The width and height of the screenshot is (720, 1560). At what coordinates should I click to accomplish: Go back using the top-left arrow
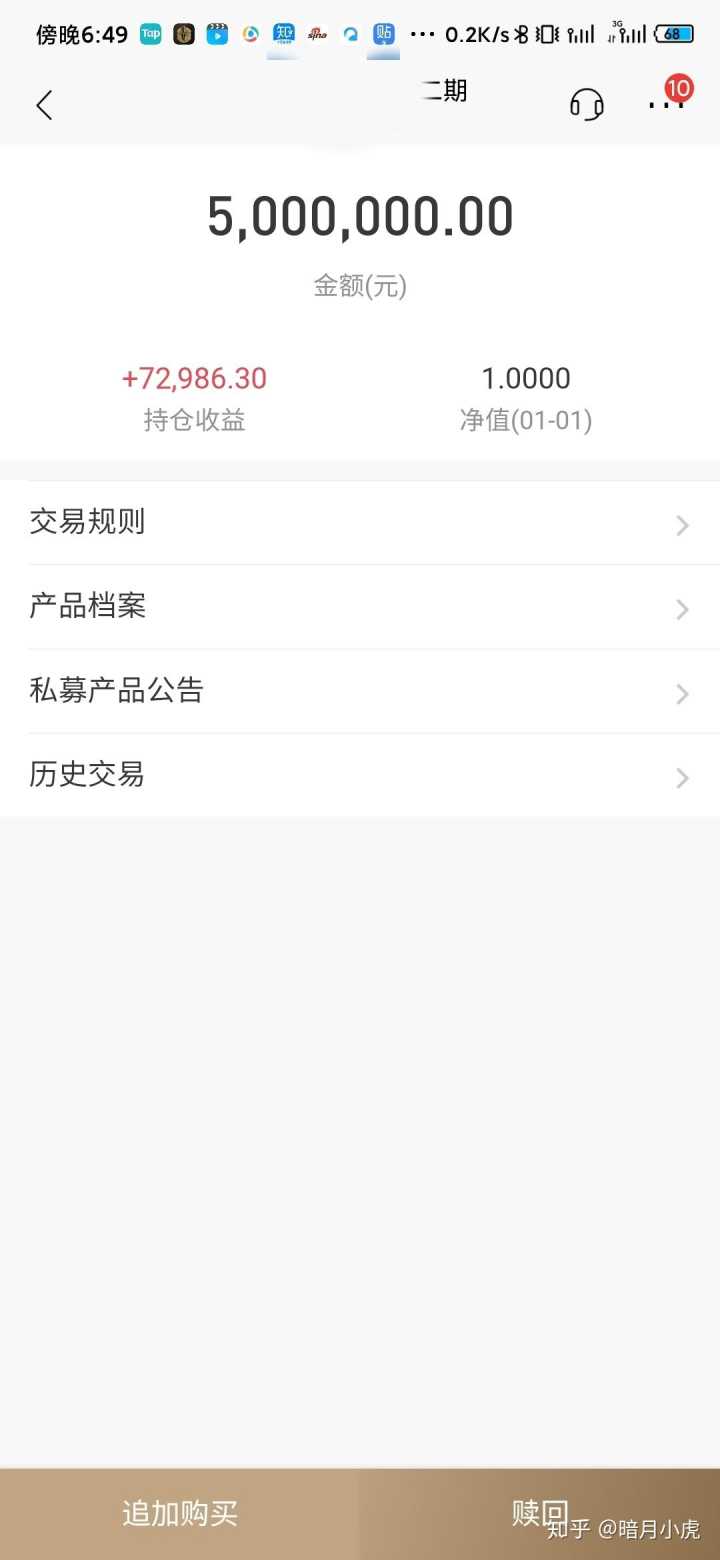[x=44, y=105]
